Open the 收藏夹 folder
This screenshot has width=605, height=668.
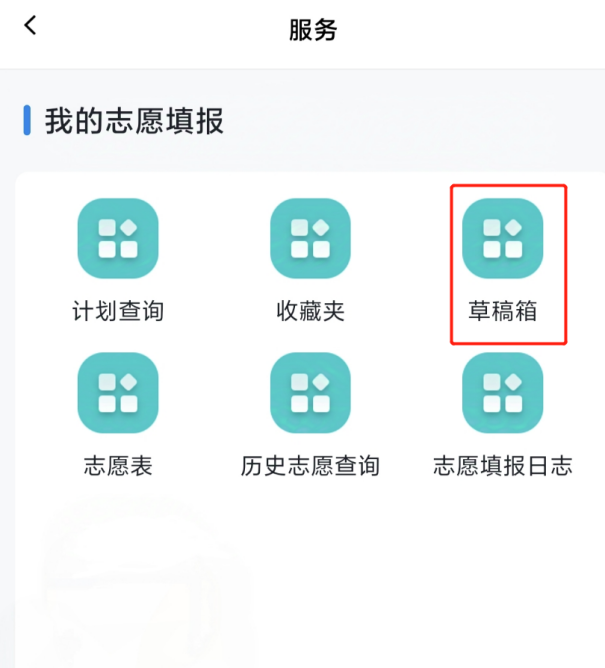click(x=310, y=239)
